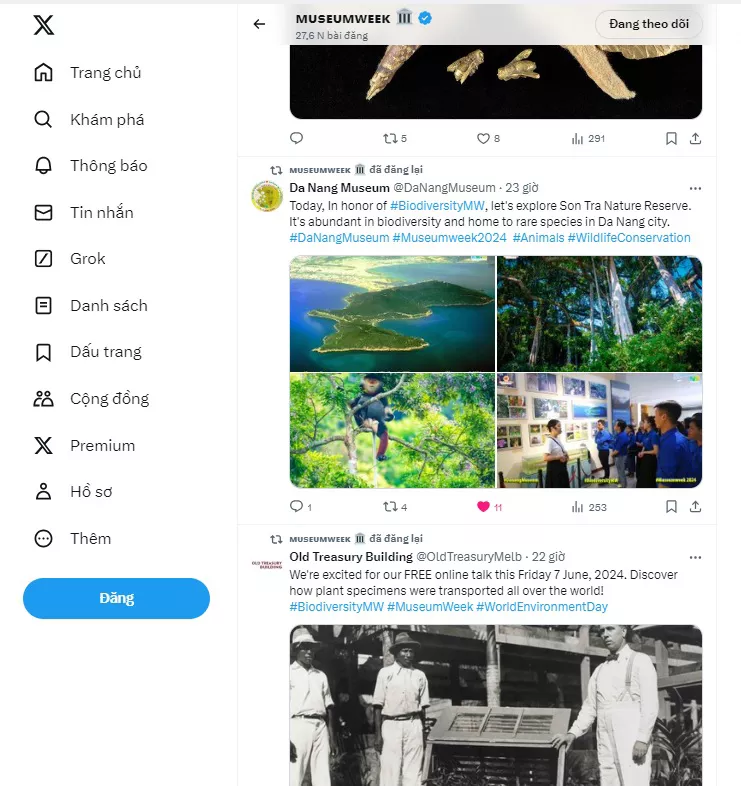The image size is (741, 786).
Task: Go back using the arrow icon
Action: tap(260, 24)
